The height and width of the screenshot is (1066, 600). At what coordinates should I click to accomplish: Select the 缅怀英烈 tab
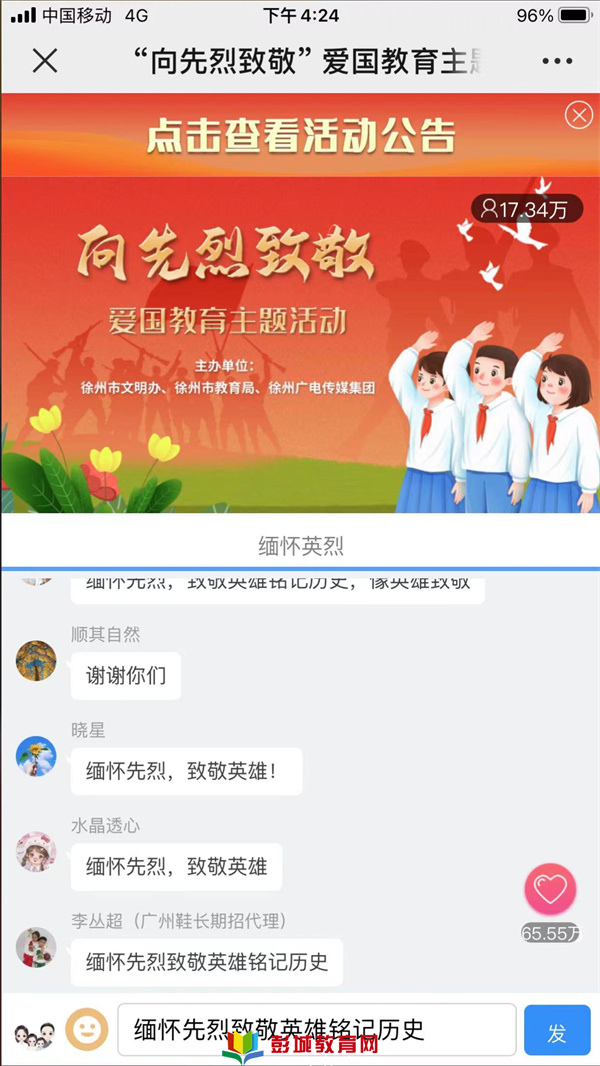coord(300,547)
